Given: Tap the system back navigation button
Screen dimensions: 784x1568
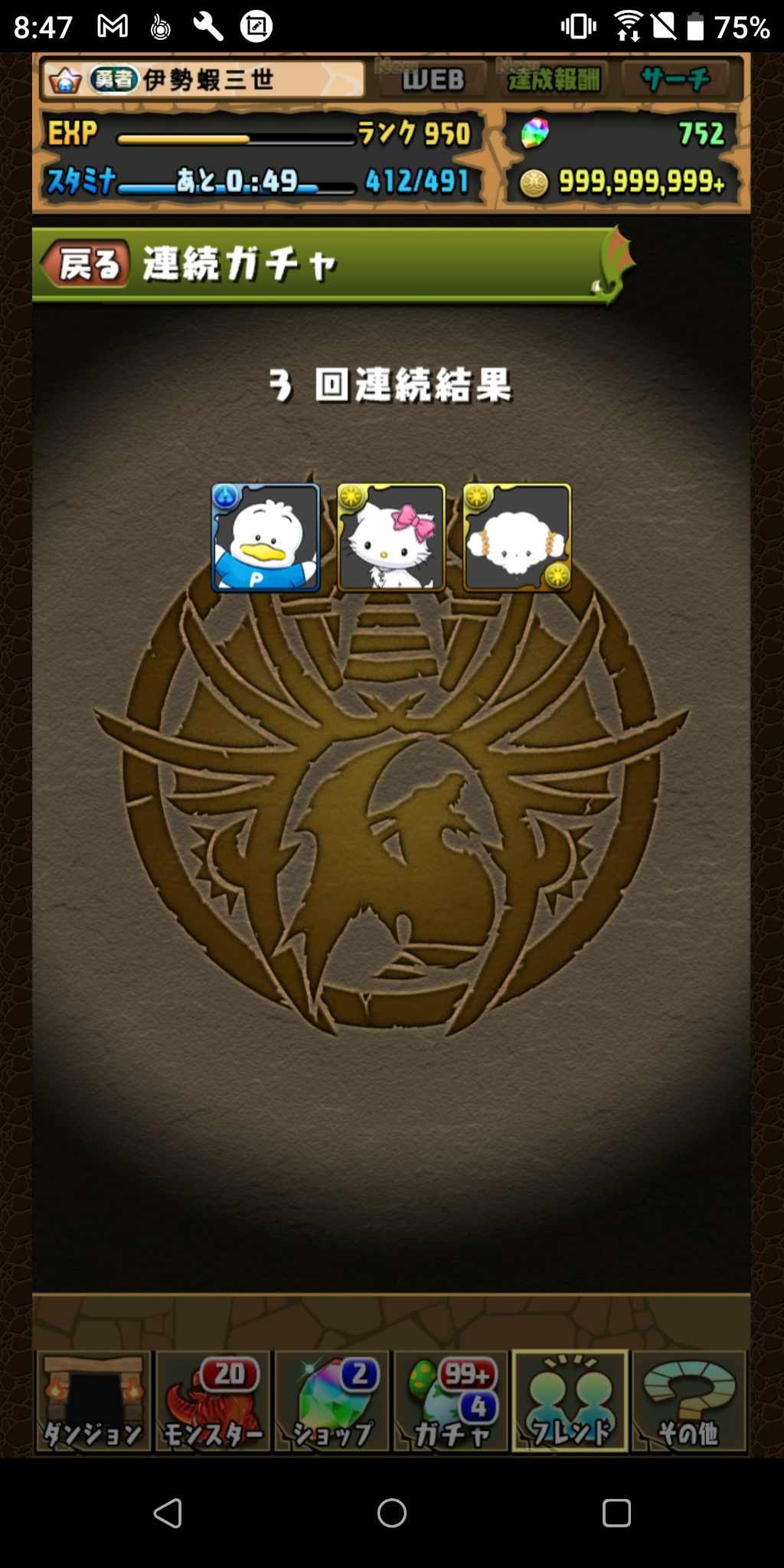Looking at the screenshot, I should click(x=168, y=1513).
